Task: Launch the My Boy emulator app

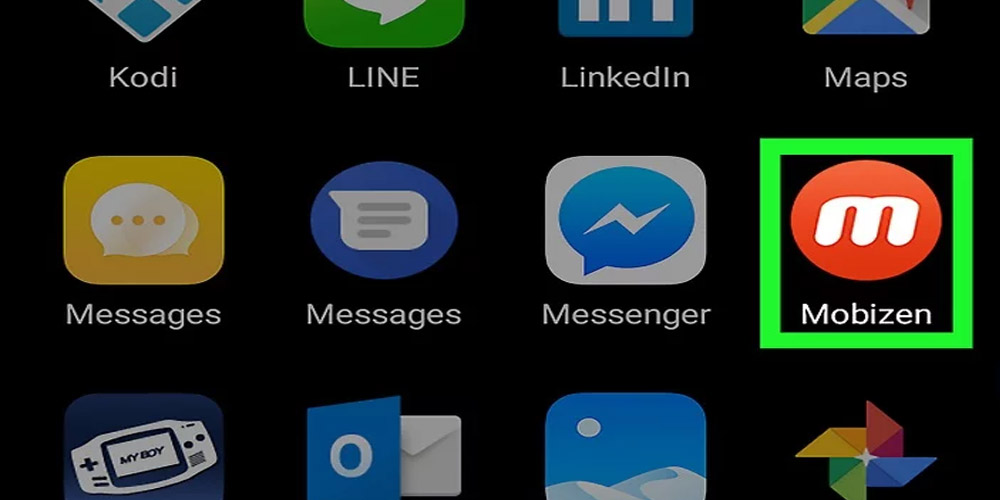Action: pyautogui.click(x=143, y=450)
